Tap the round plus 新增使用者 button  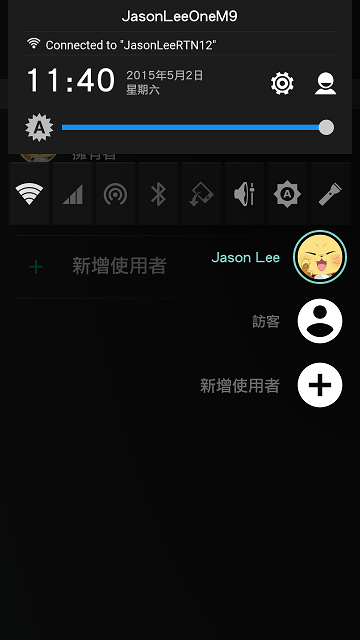[320, 385]
